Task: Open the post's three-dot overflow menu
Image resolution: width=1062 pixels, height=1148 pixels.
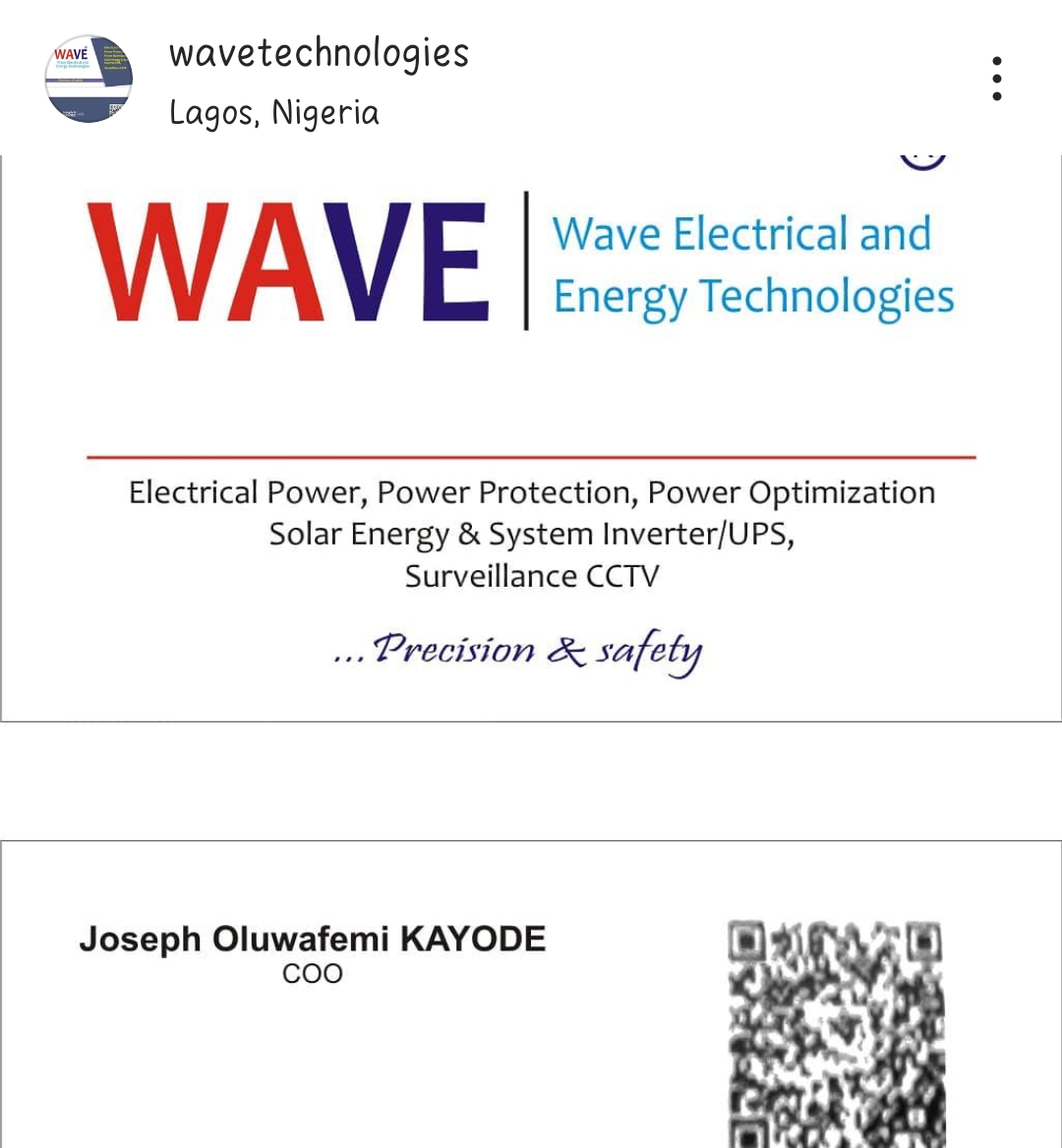Action: click(x=996, y=79)
